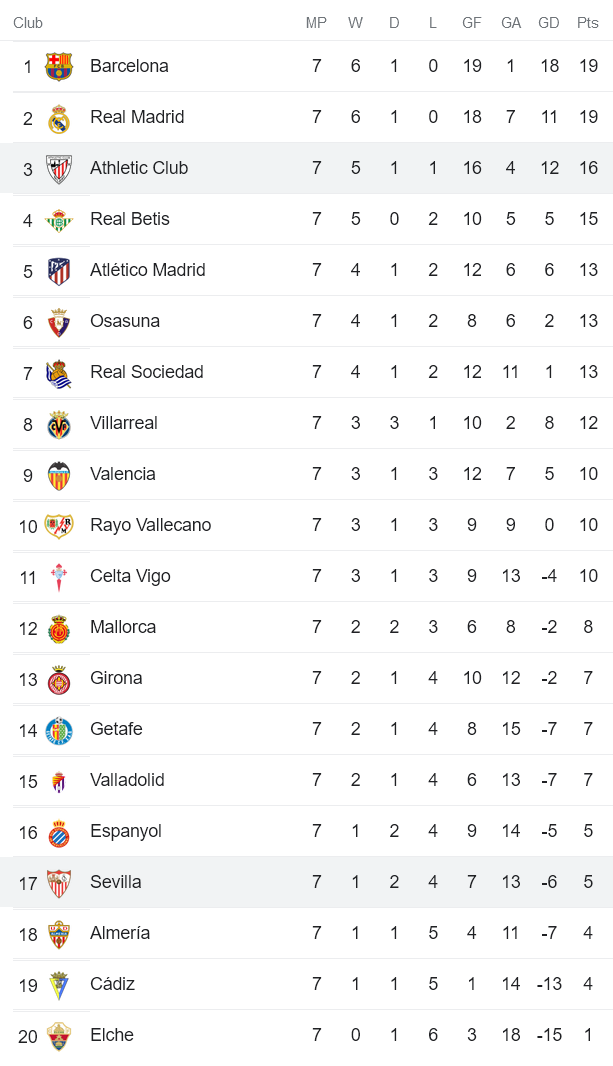Select Real Madrid in the standings
The height and width of the screenshot is (1066, 613).
coord(137,117)
